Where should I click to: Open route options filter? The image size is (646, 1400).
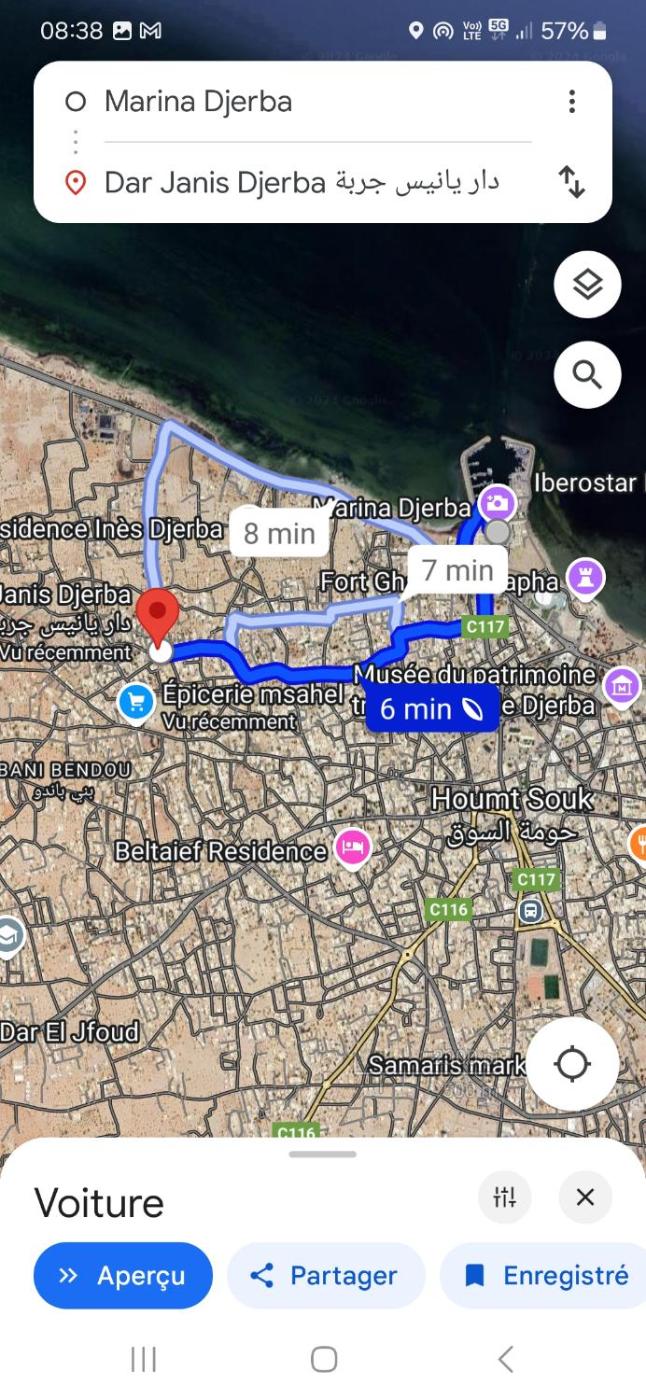[505, 1197]
